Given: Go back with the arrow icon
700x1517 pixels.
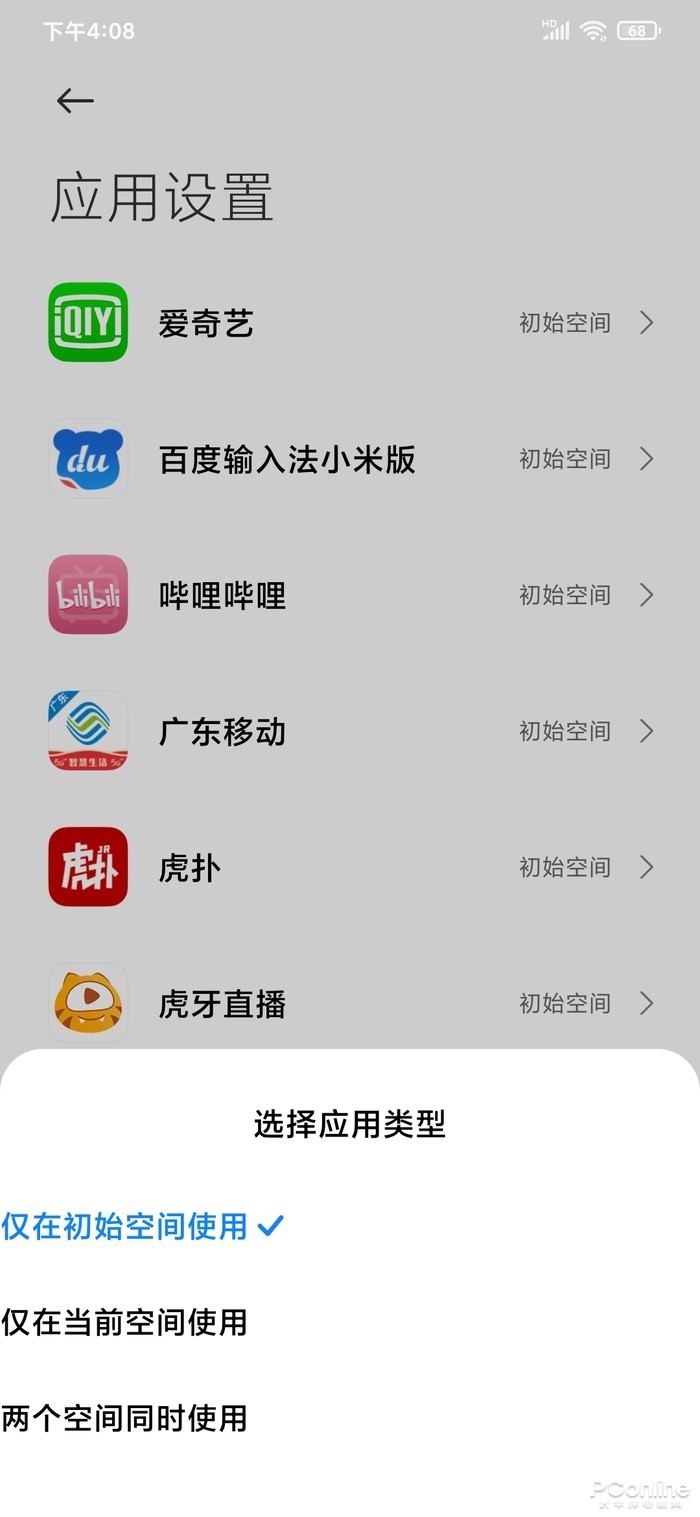Looking at the screenshot, I should (75, 100).
